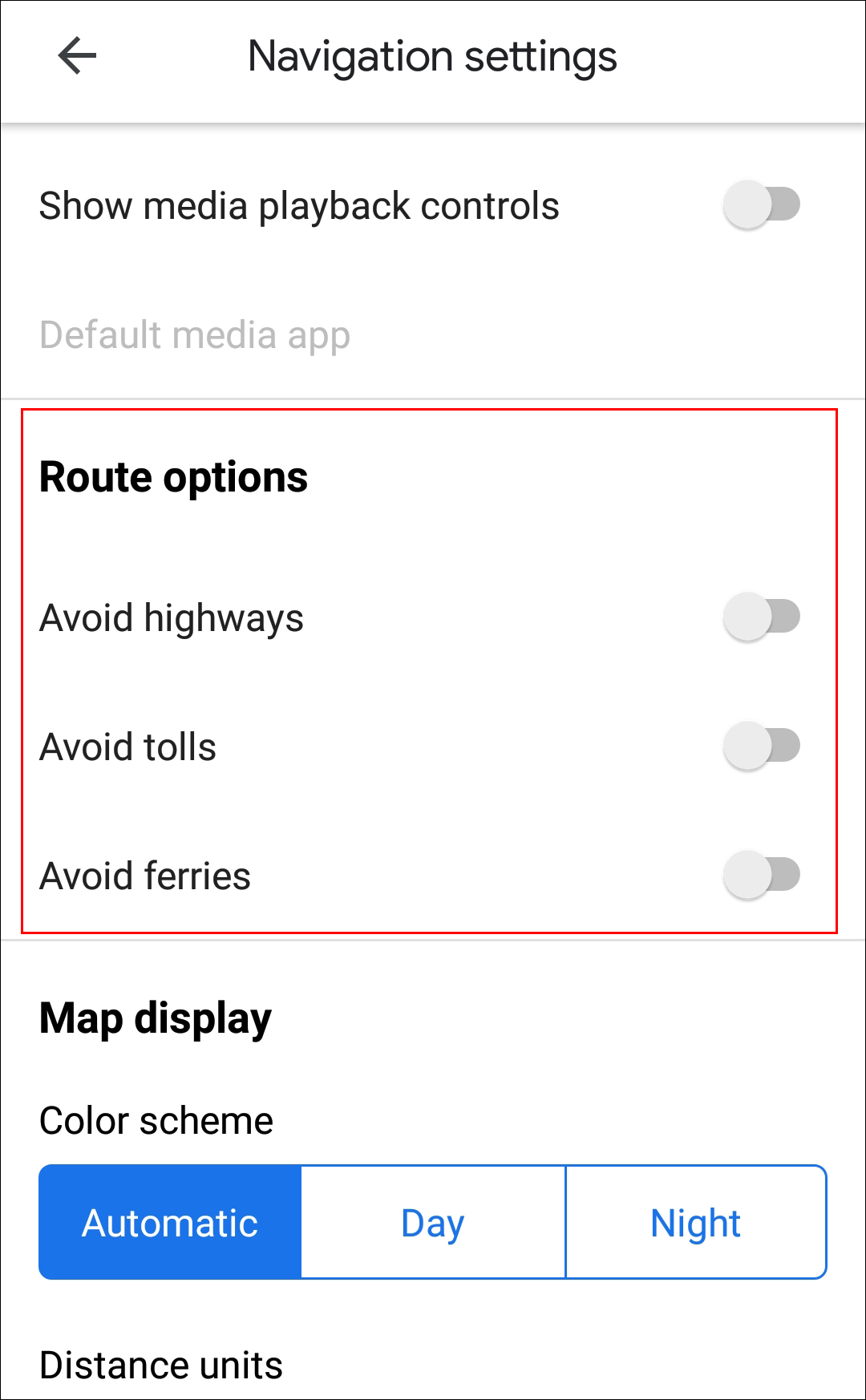
Task: Go back from Navigation settings
Action: tap(77, 56)
